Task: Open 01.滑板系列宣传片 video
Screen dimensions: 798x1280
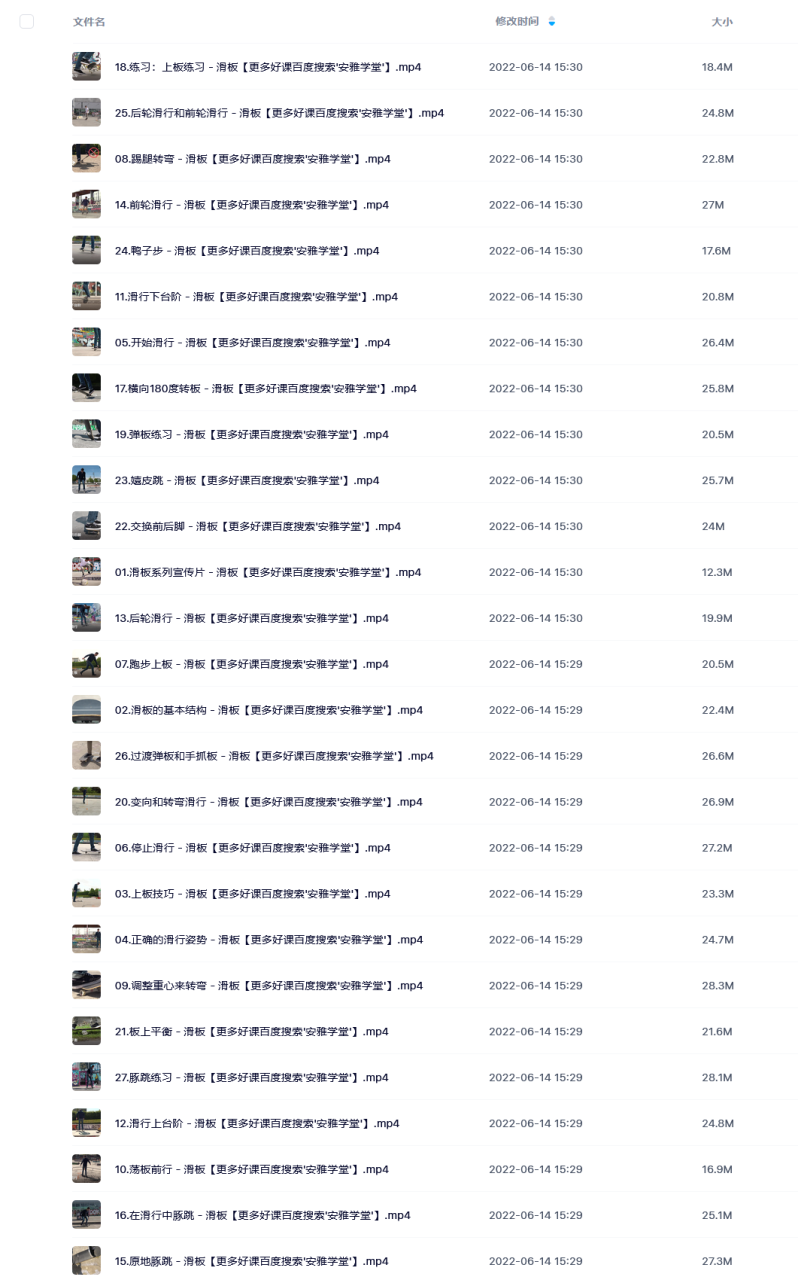Action: click(x=268, y=573)
